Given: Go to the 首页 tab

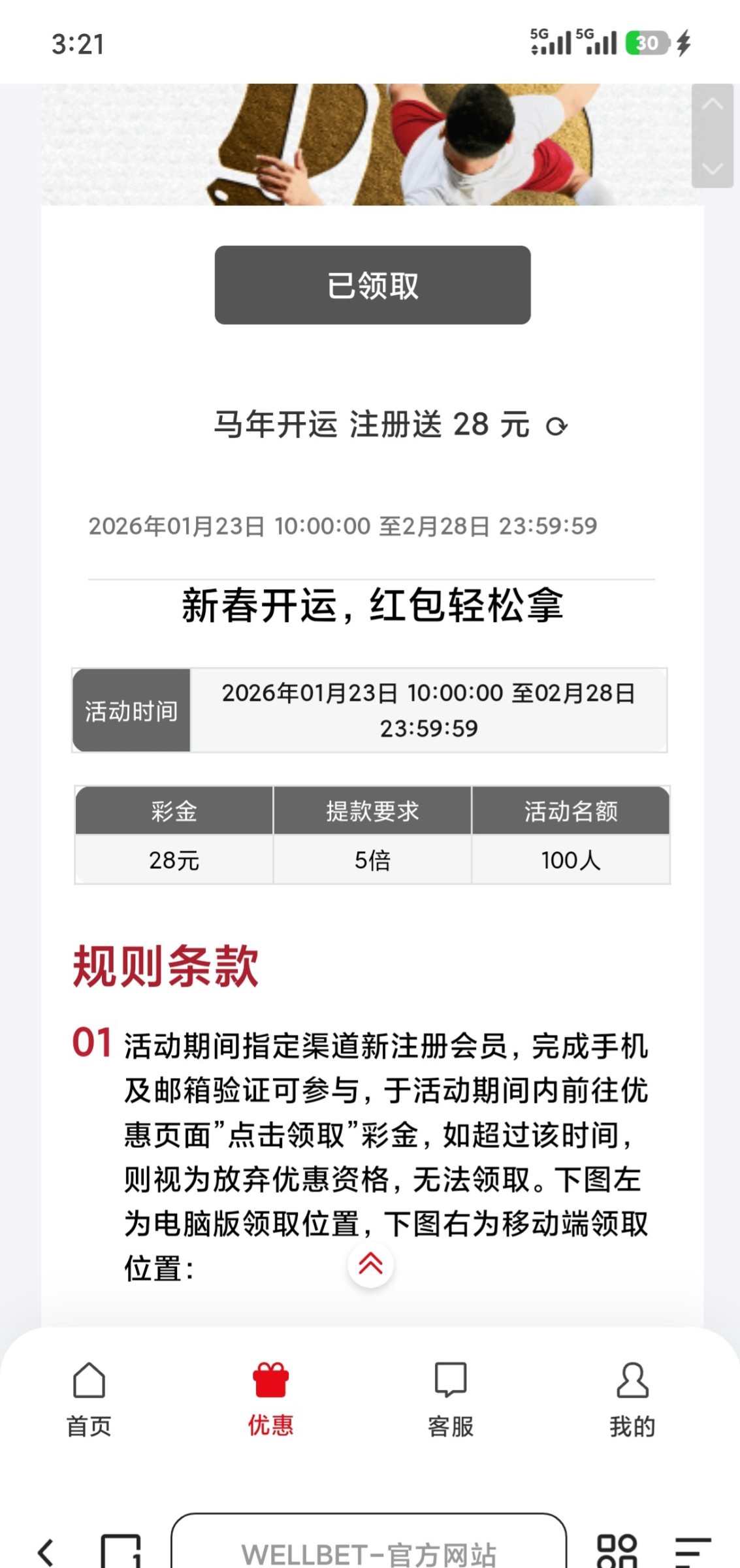Looking at the screenshot, I should point(89,1399).
